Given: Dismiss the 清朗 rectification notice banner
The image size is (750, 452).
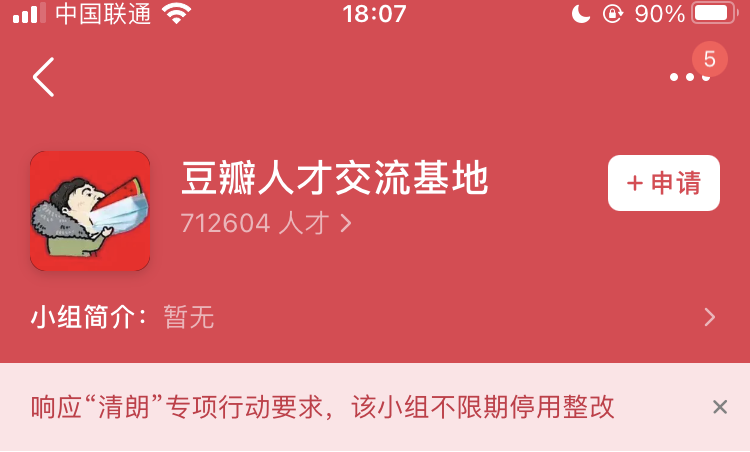Looking at the screenshot, I should coord(719,407).
